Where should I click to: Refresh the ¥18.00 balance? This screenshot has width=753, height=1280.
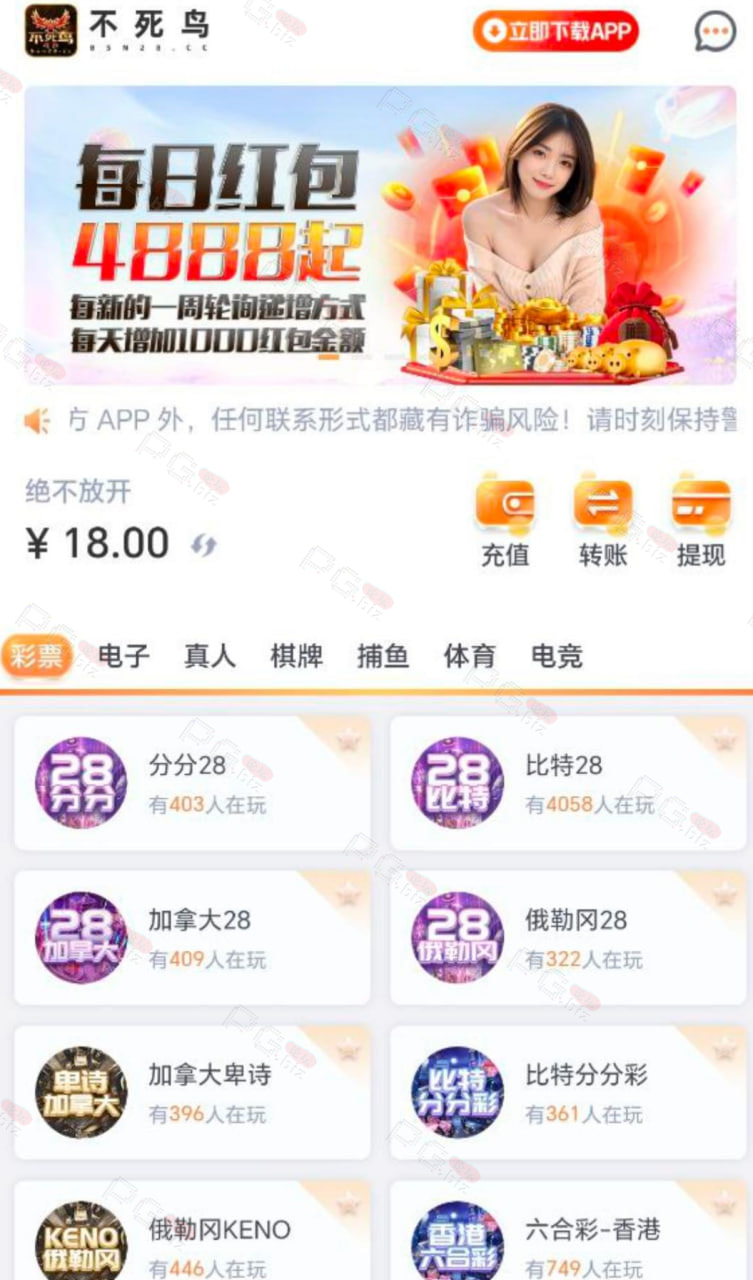pyautogui.click(x=204, y=545)
